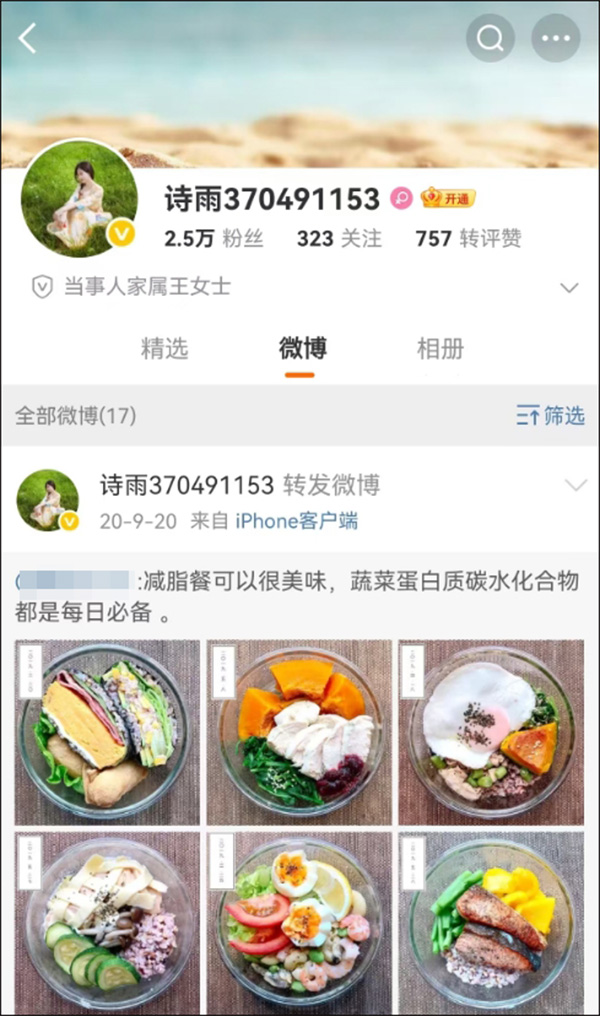The height and width of the screenshot is (1016, 600).
Task: Tap the 开通 membership badge
Action: (447, 198)
